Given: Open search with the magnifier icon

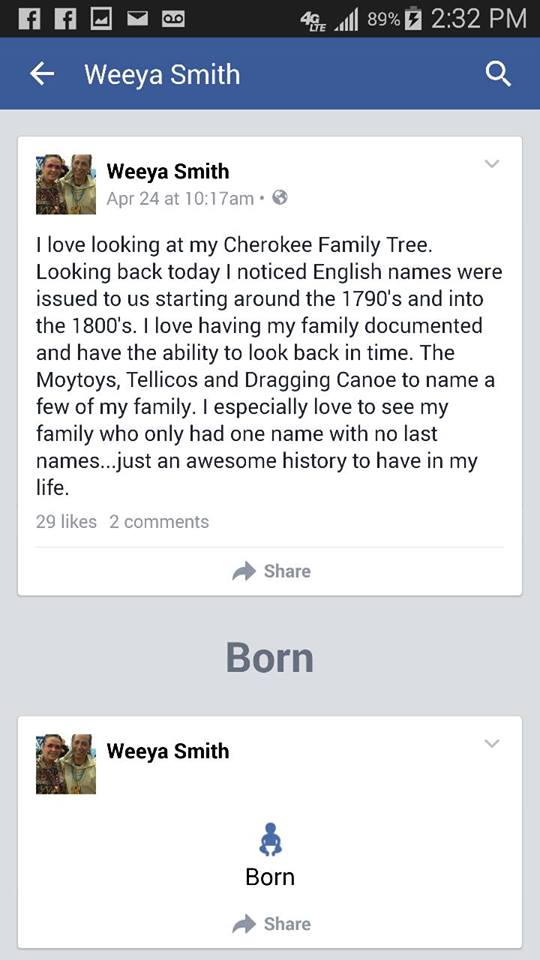Looking at the screenshot, I should click(x=498, y=75).
